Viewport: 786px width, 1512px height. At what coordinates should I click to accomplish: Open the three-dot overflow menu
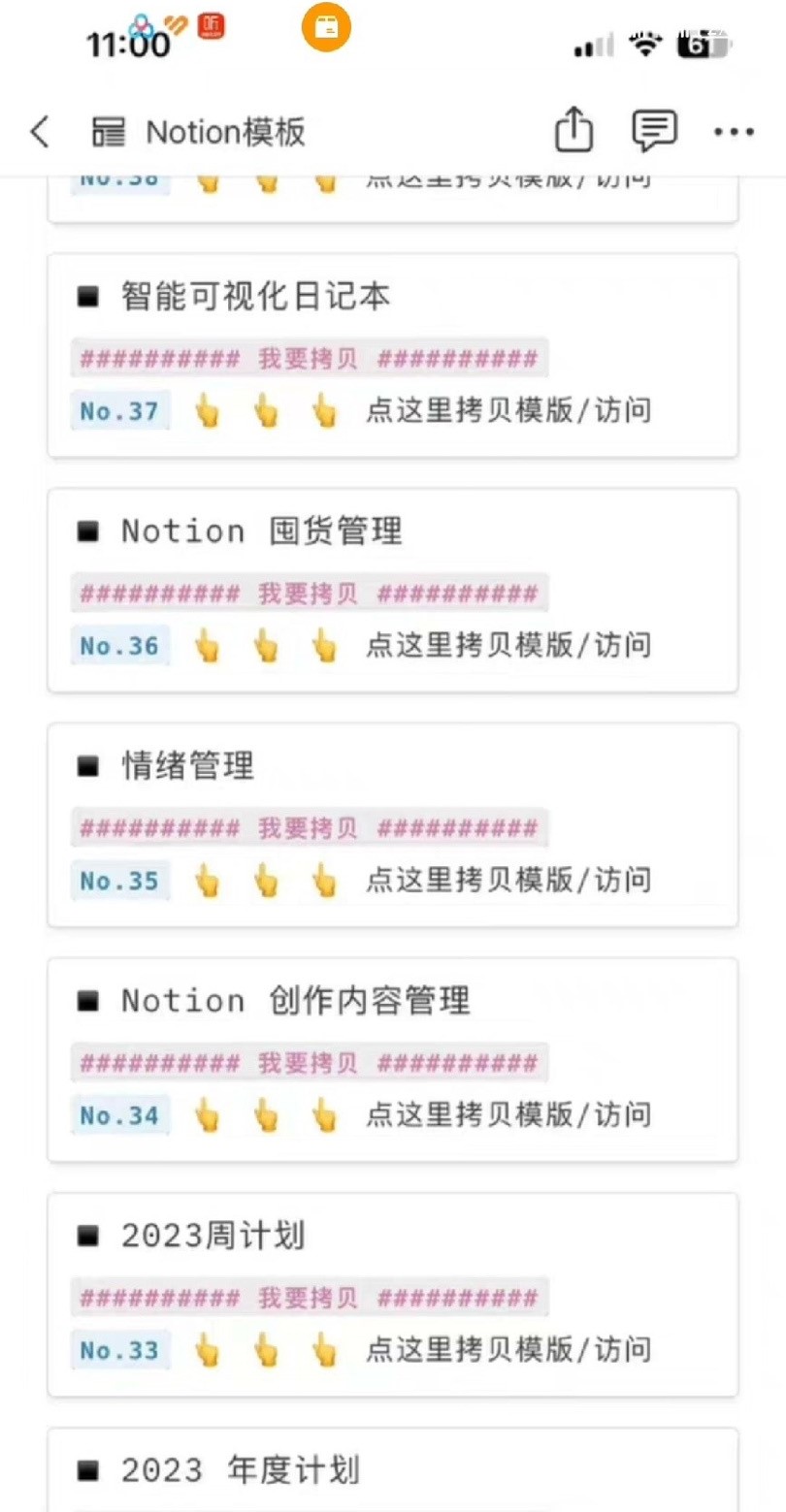[x=734, y=132]
